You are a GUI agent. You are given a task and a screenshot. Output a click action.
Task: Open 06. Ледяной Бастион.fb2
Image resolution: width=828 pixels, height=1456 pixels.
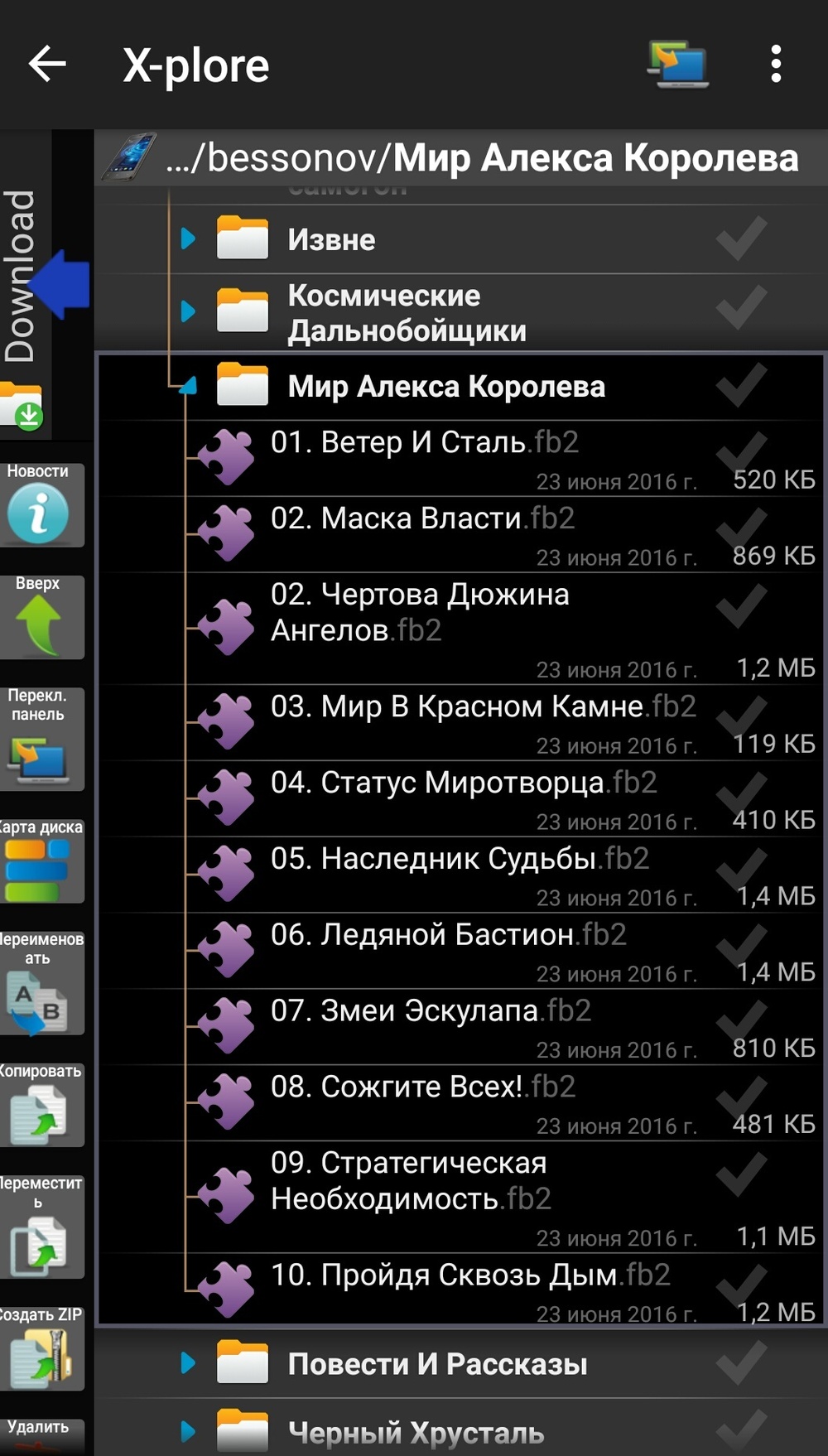(x=448, y=936)
